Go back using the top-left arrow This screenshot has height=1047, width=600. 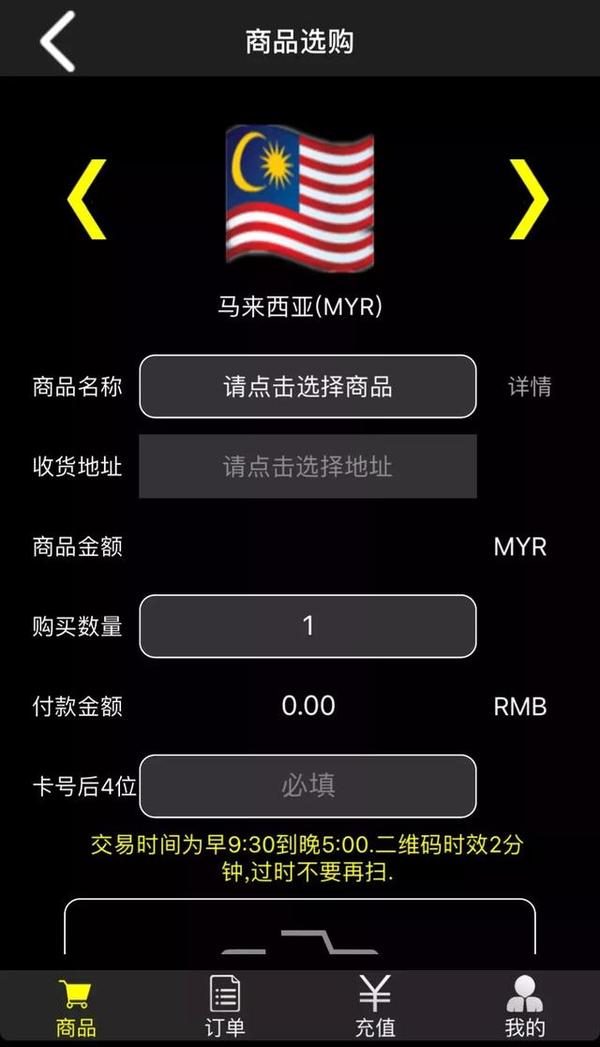tap(57, 41)
